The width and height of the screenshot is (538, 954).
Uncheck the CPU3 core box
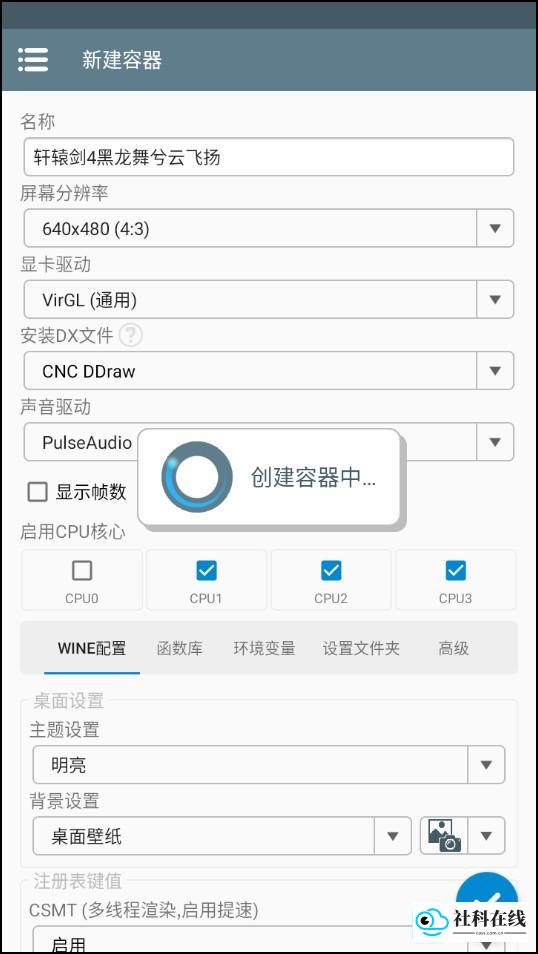click(455, 571)
